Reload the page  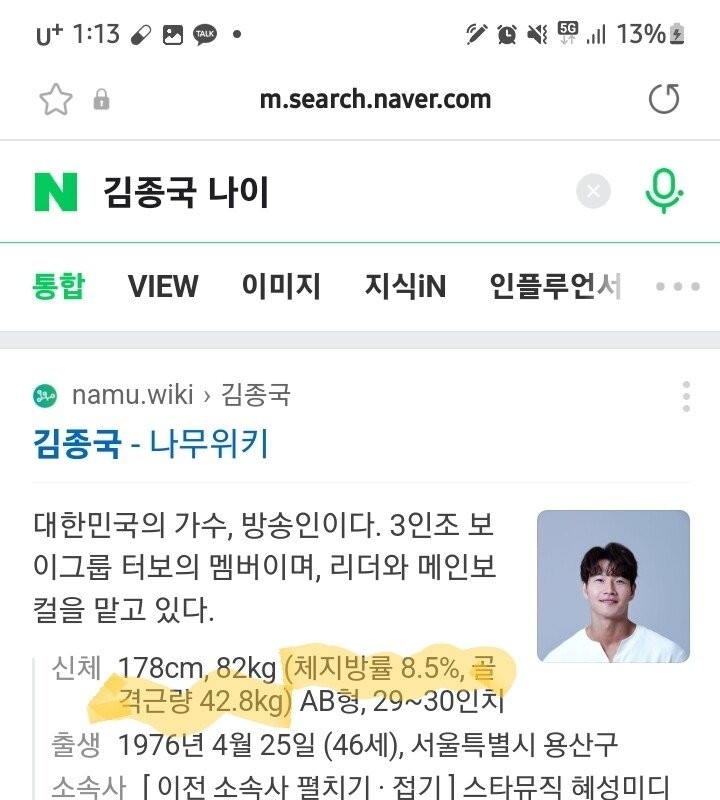[664, 99]
